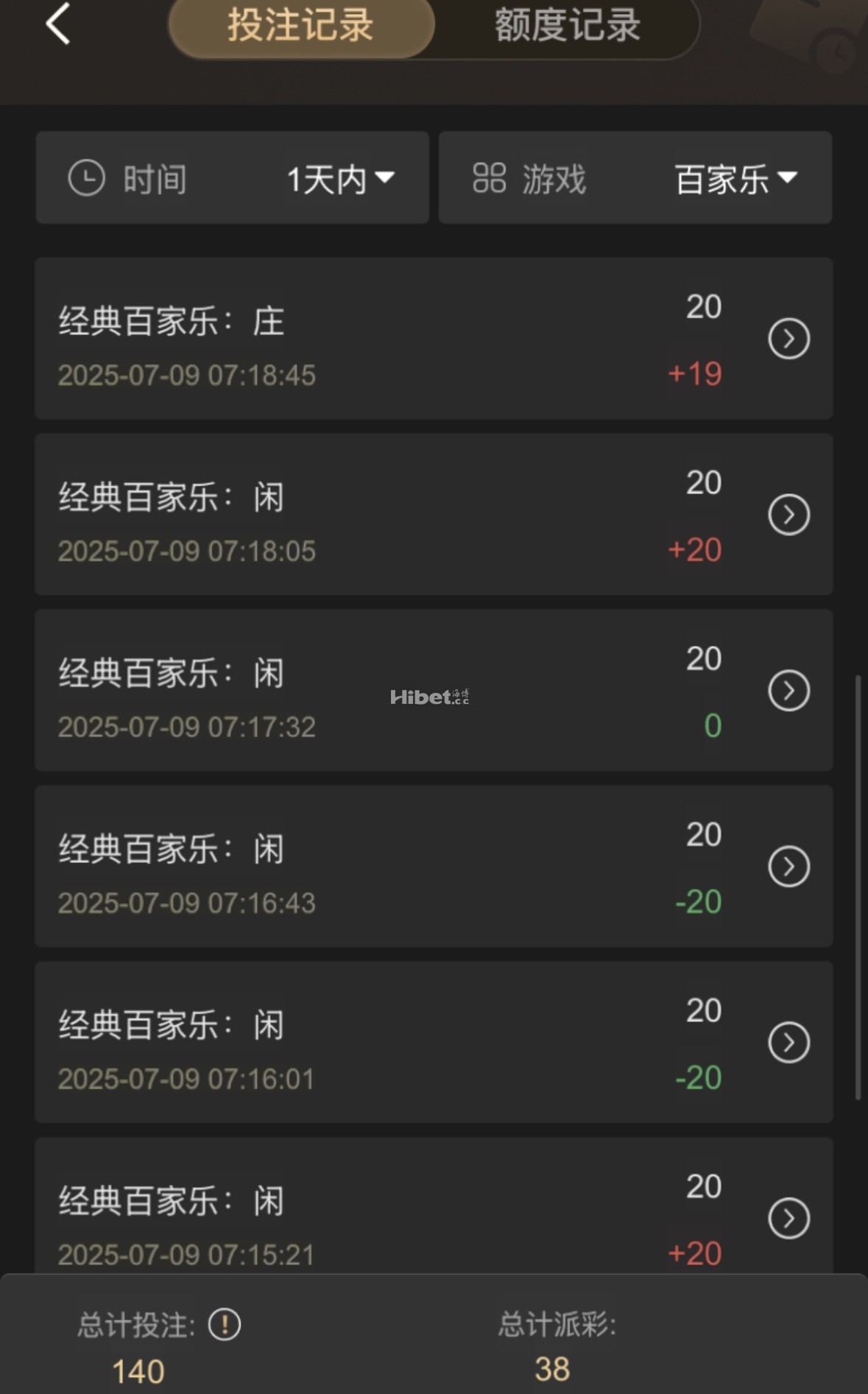Open the bet record at 07:18:05
This screenshot has height=1394, width=868.
(x=788, y=515)
